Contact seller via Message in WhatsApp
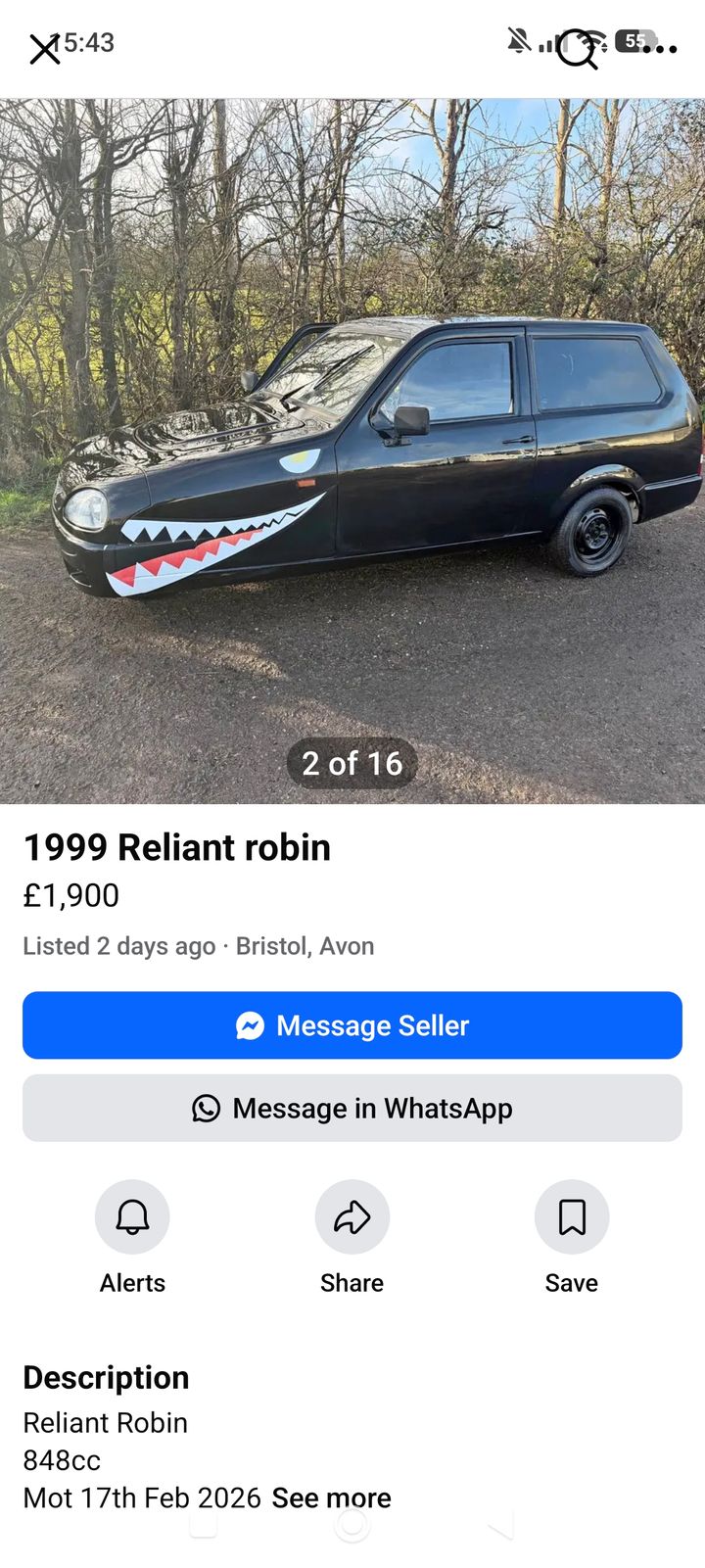 coord(352,1108)
